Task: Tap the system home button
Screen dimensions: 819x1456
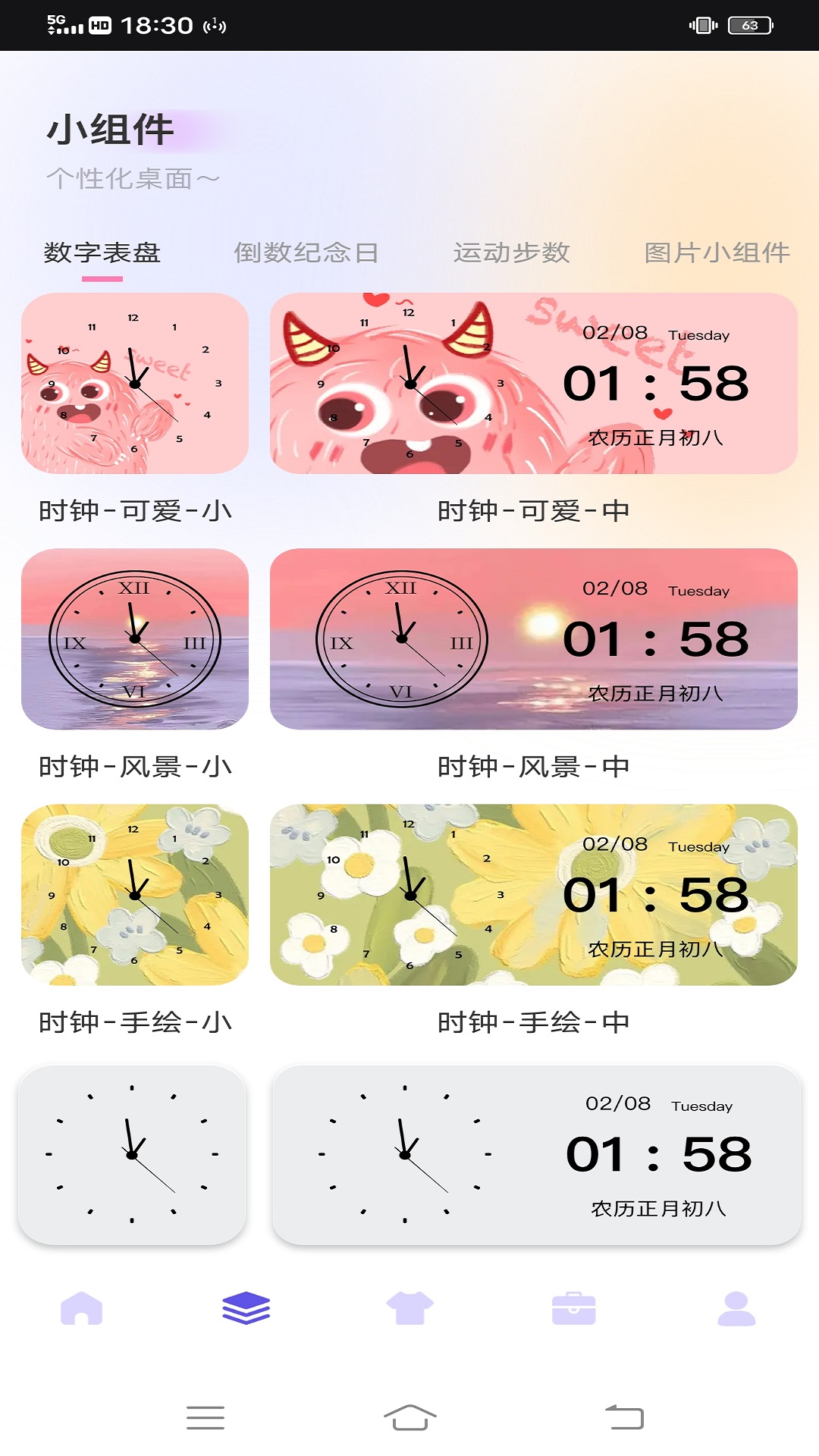Action: pos(409,1417)
